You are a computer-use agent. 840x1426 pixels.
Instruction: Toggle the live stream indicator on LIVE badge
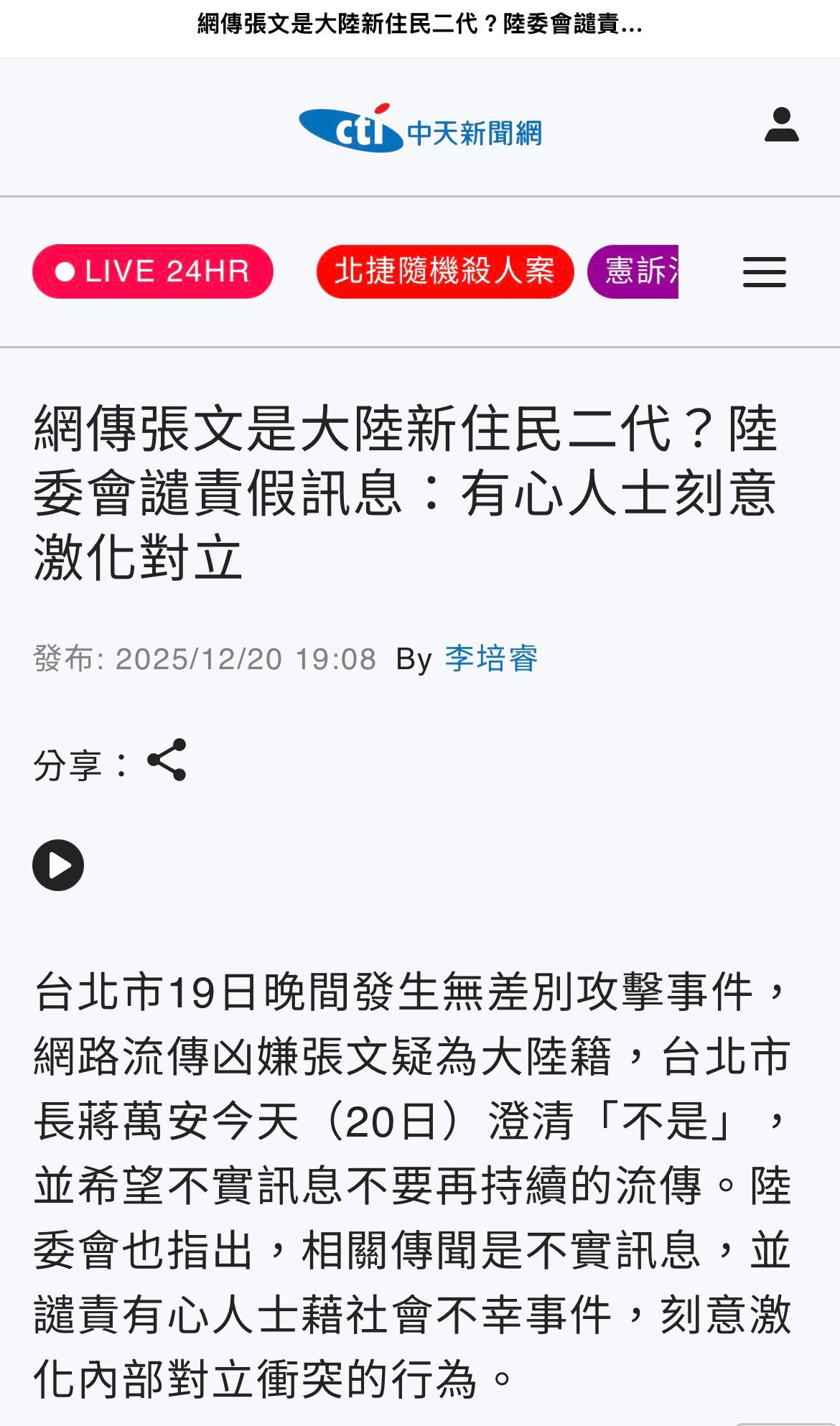pyautogui.click(x=65, y=272)
